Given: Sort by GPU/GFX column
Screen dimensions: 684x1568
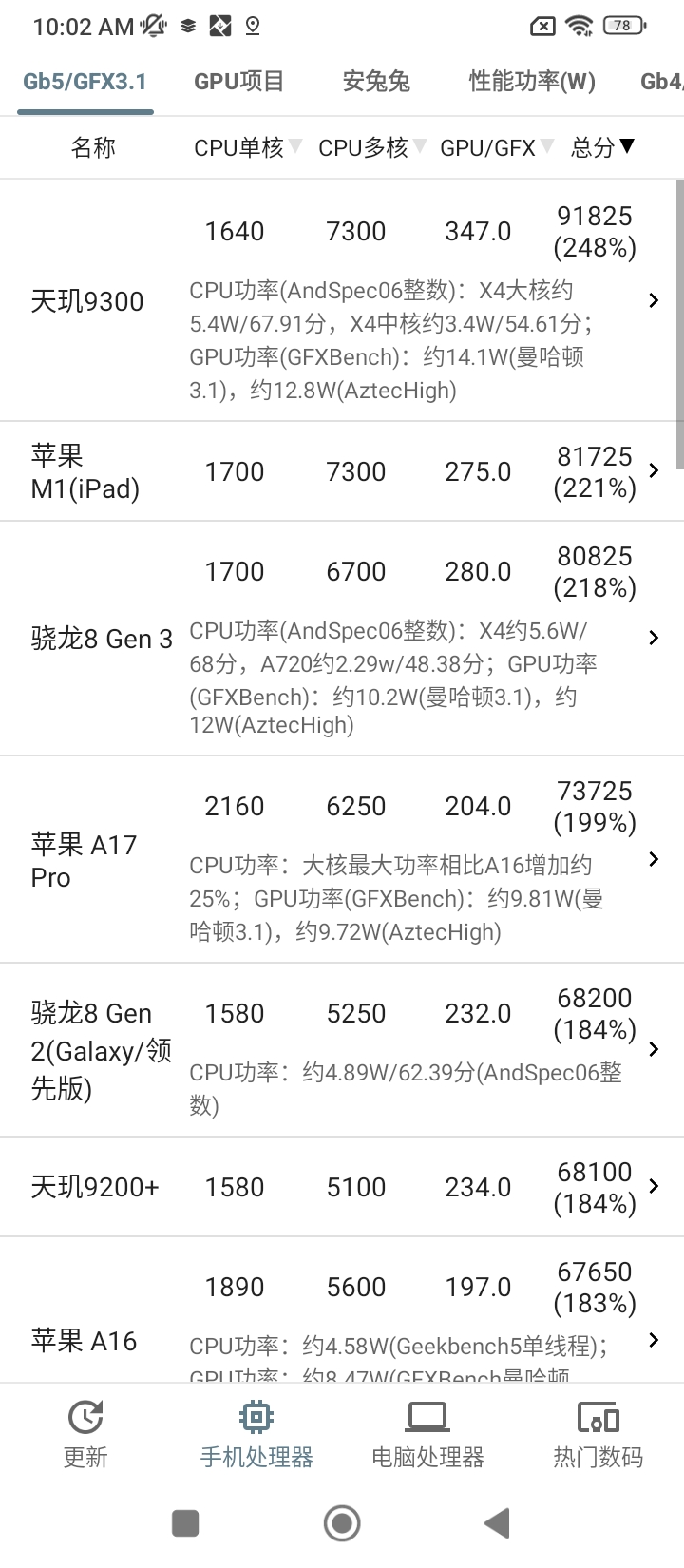Looking at the screenshot, I should coord(497,147).
